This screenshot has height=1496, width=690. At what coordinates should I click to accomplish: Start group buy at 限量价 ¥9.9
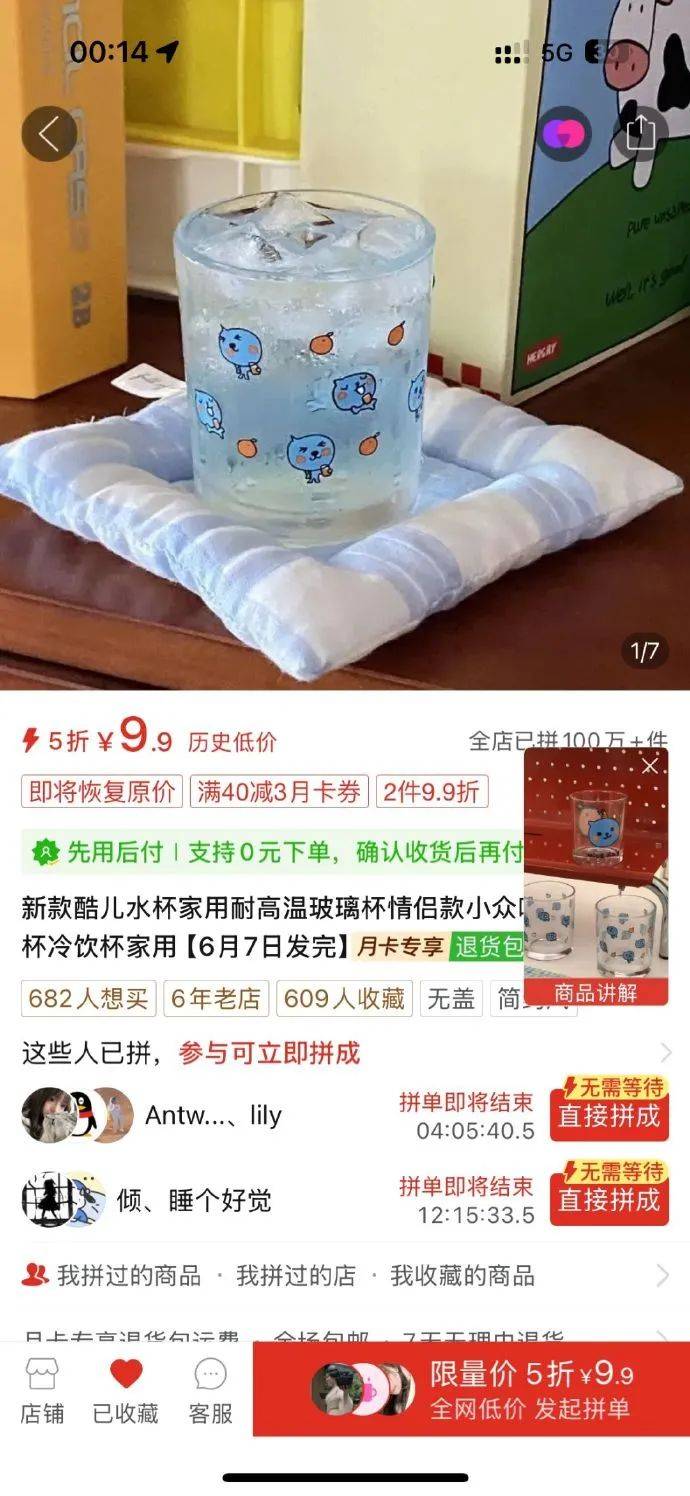point(471,1390)
